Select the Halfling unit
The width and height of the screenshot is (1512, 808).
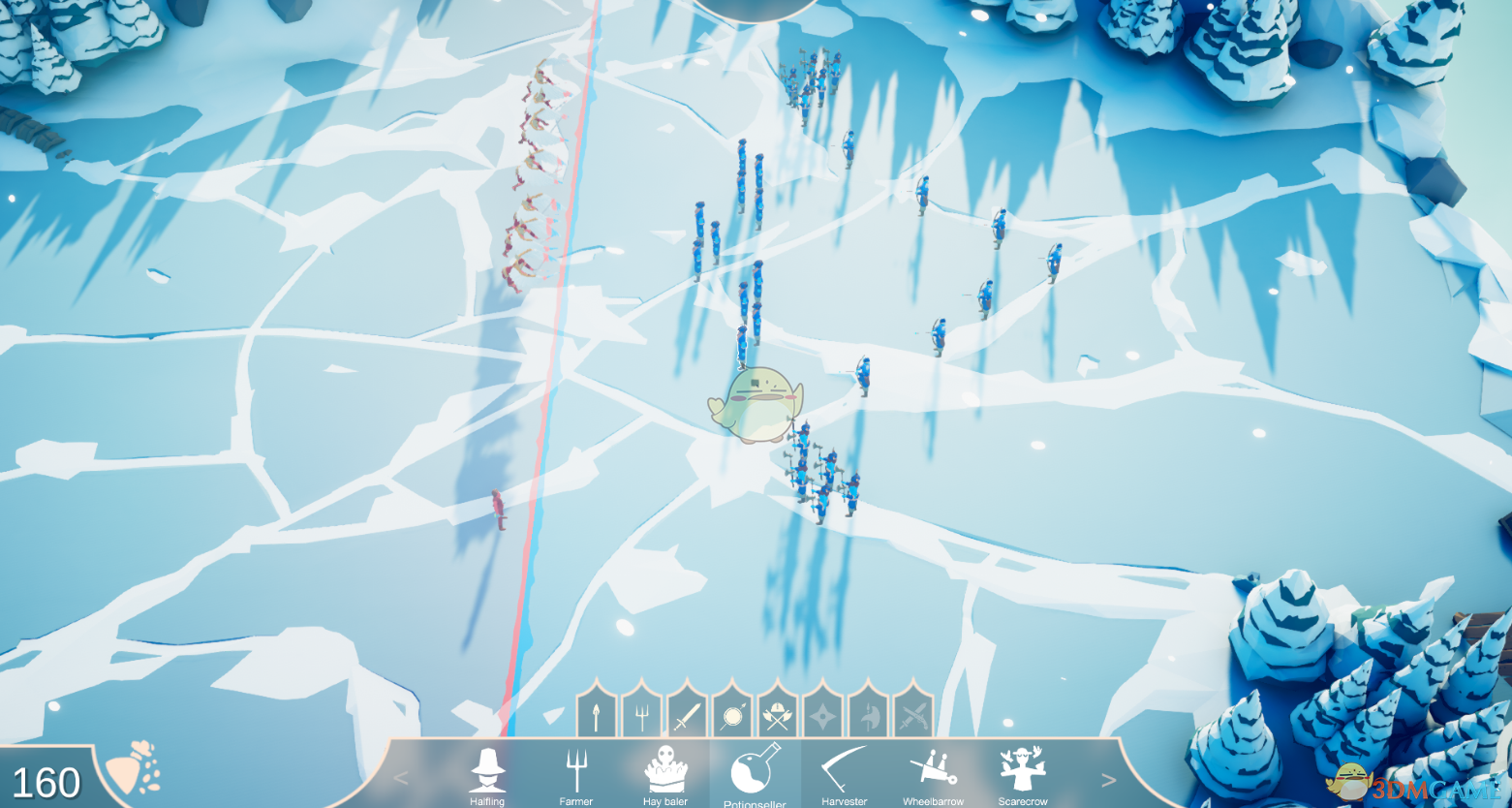click(x=487, y=772)
